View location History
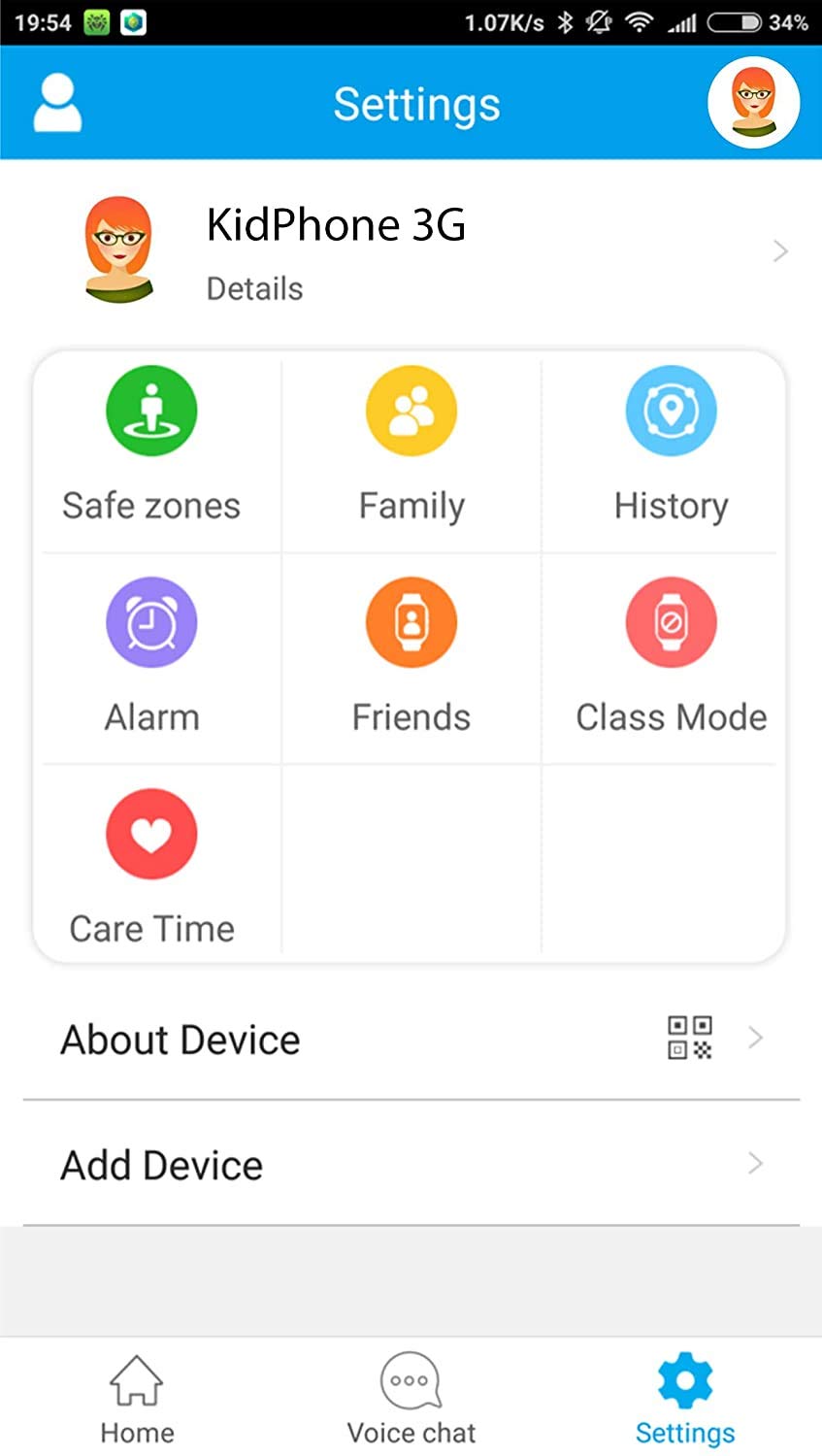 click(671, 447)
